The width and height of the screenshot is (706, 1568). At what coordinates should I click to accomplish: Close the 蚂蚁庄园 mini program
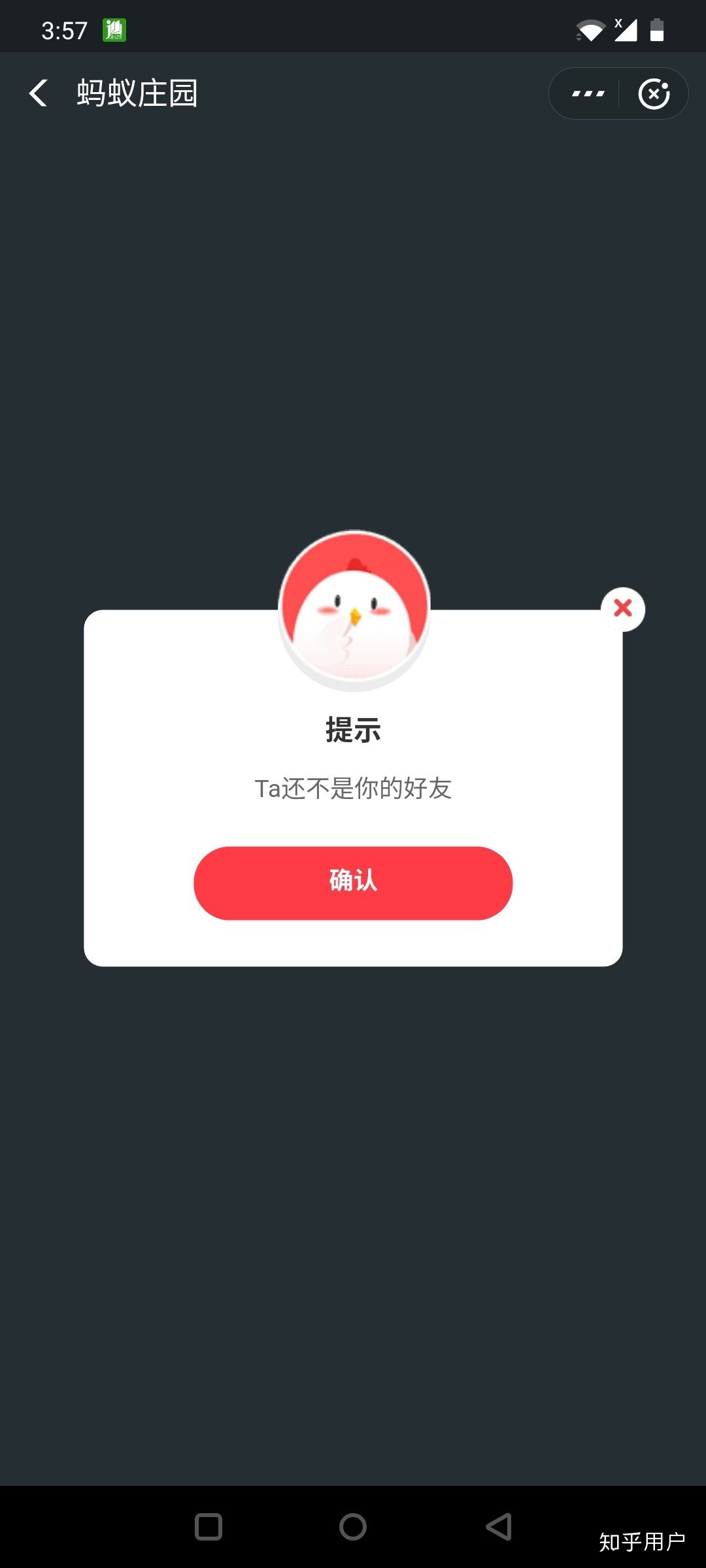pos(654,93)
